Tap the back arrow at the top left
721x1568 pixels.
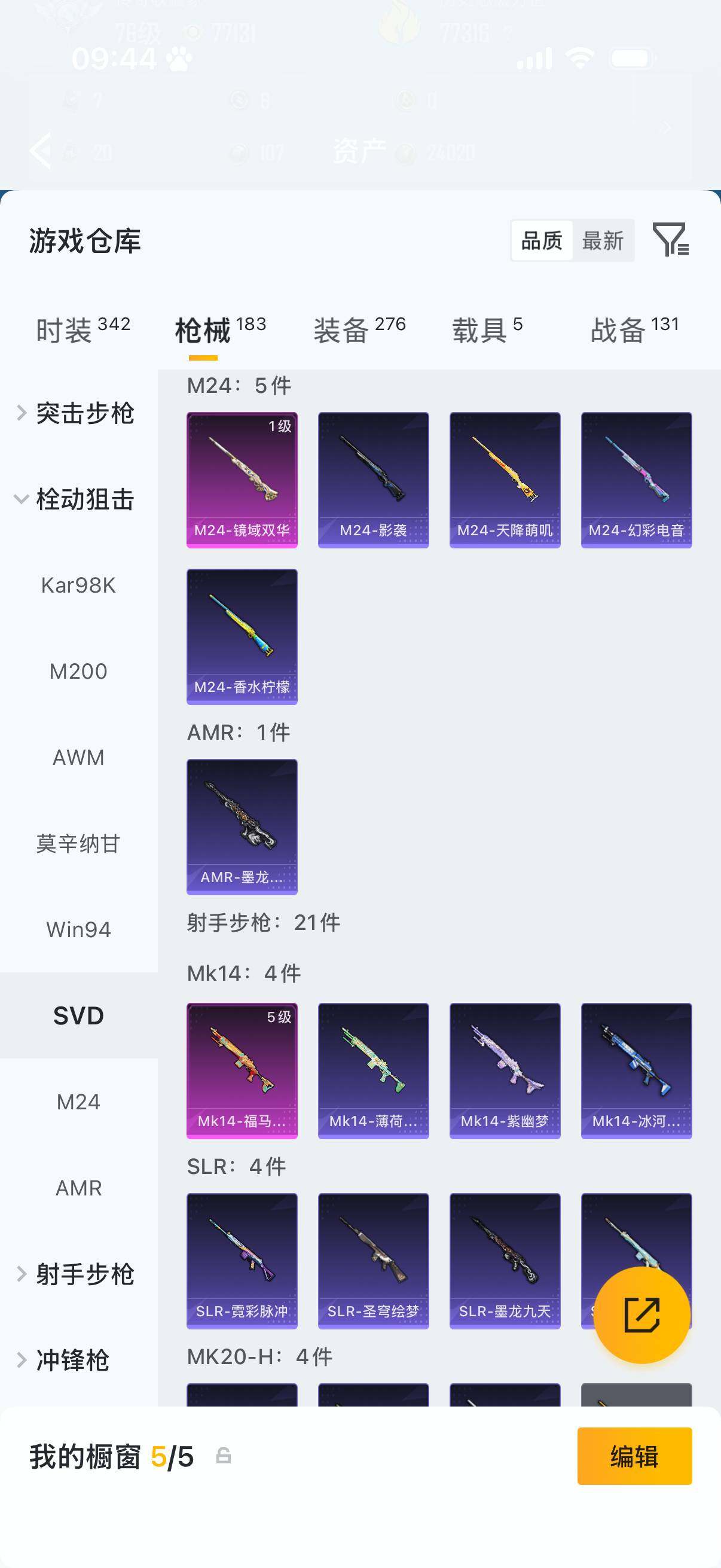pos(40,151)
